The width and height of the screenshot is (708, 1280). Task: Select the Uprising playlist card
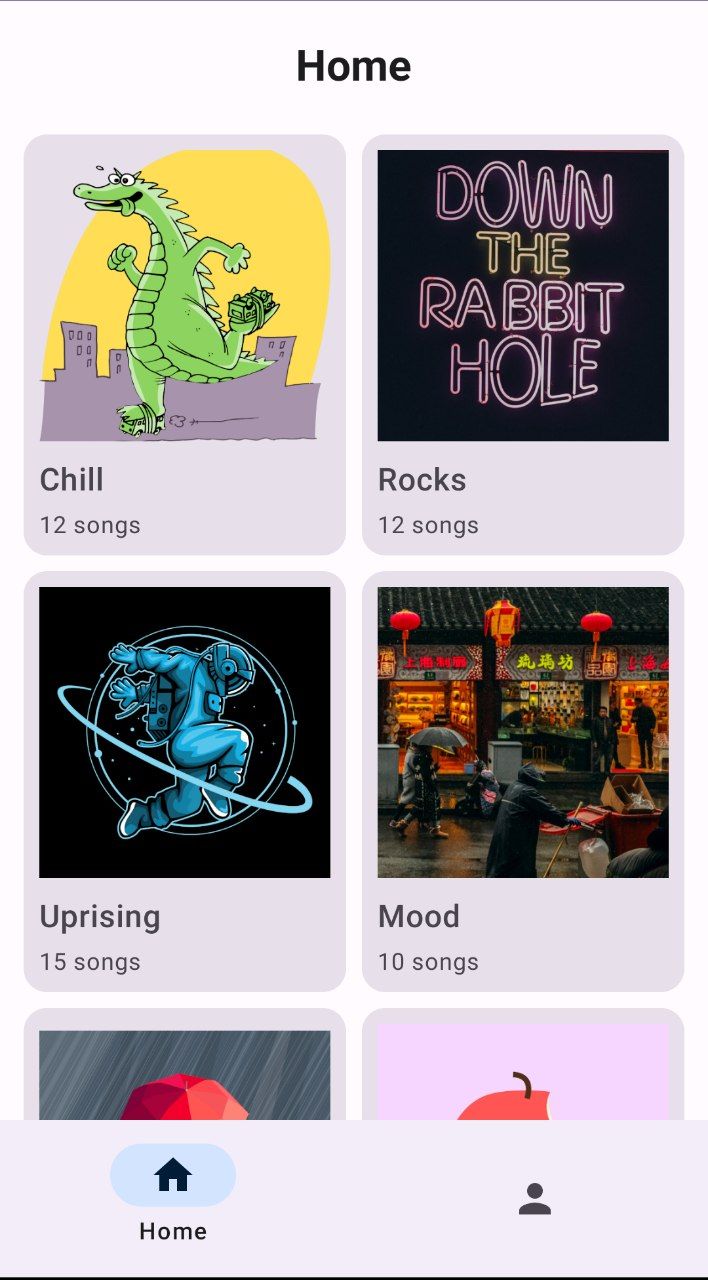185,781
